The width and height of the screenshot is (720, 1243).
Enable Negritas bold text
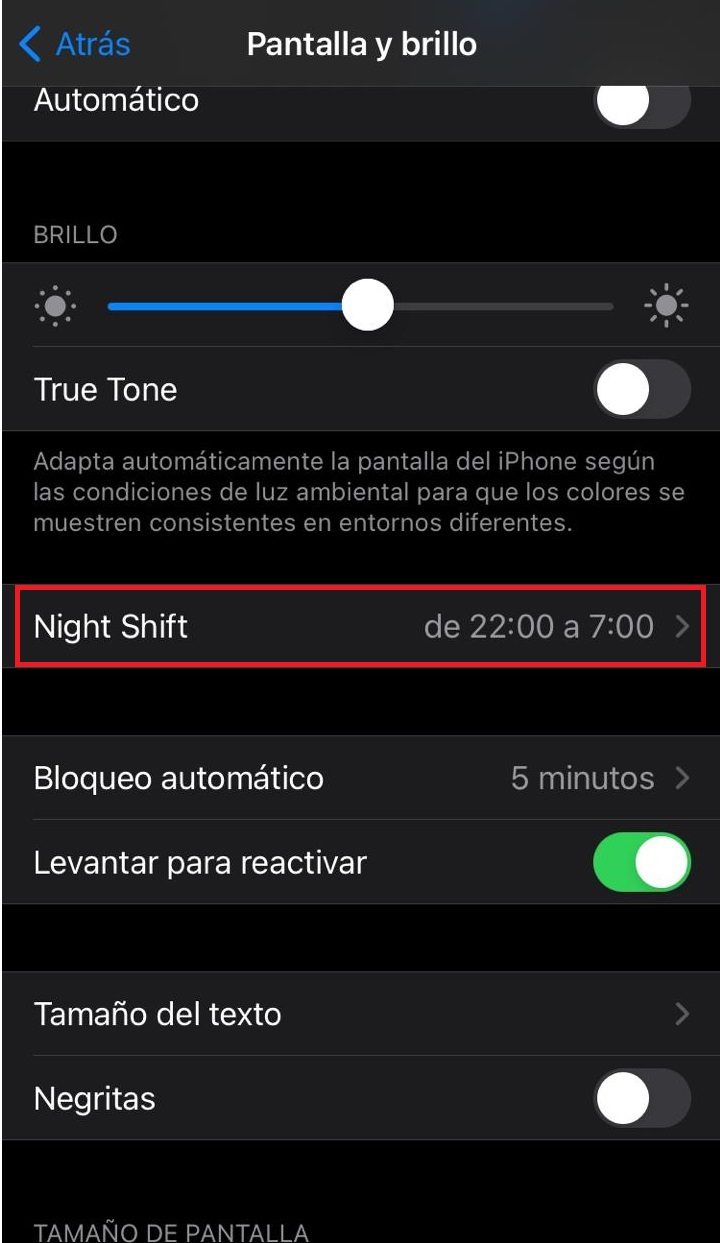(x=642, y=1098)
